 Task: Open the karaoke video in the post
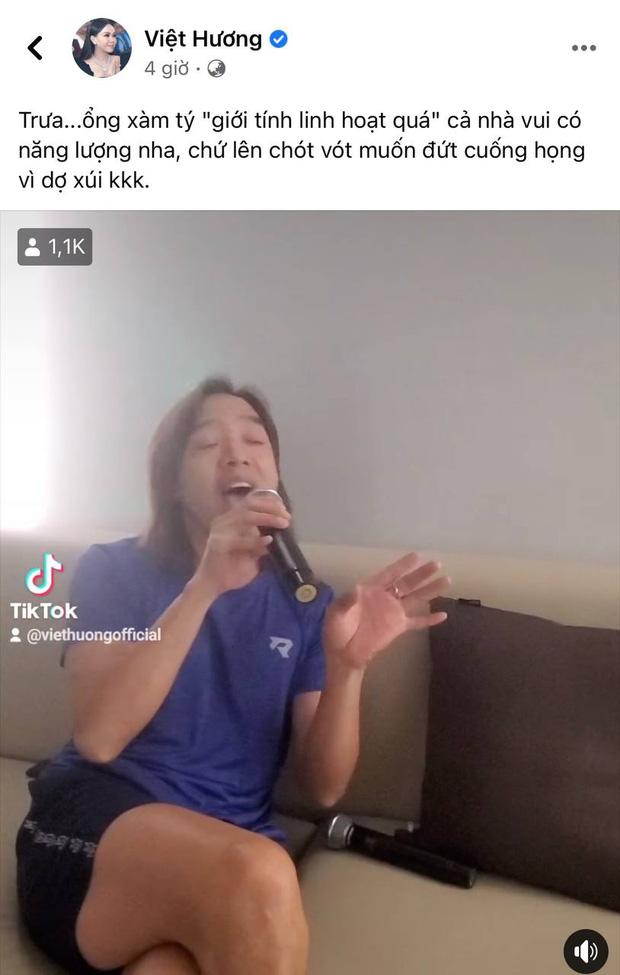pyautogui.click(x=310, y=590)
